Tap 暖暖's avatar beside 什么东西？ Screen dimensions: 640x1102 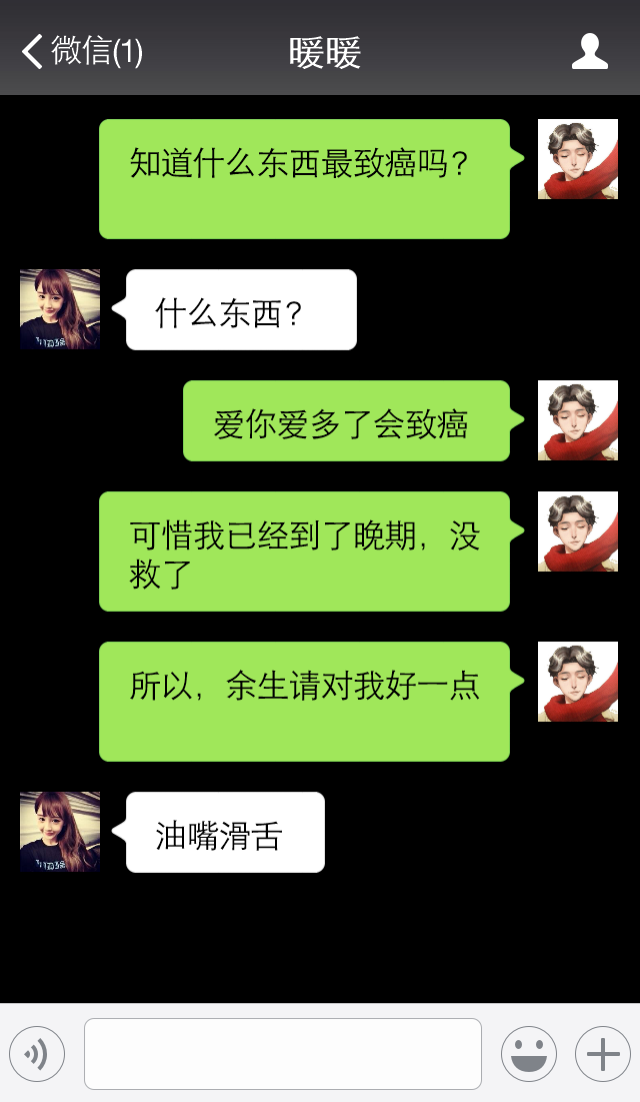[60, 309]
